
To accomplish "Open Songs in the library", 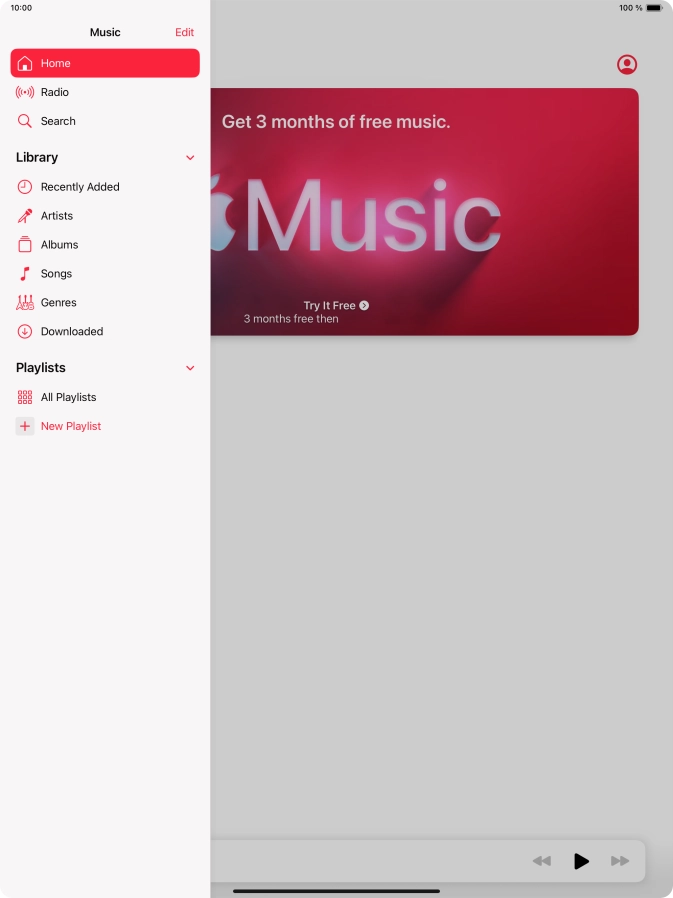I will coord(56,274).
